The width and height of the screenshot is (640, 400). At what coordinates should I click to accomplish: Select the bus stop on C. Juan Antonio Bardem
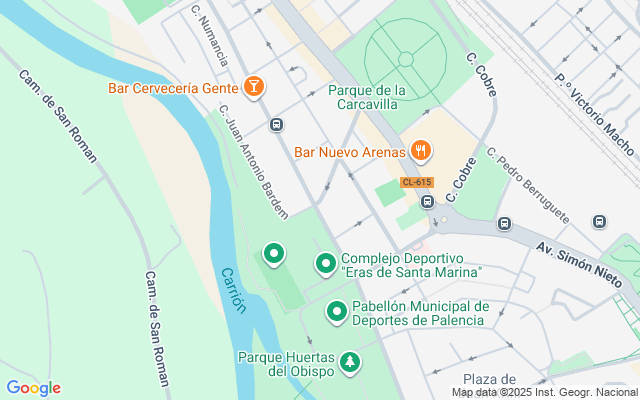tap(276, 125)
